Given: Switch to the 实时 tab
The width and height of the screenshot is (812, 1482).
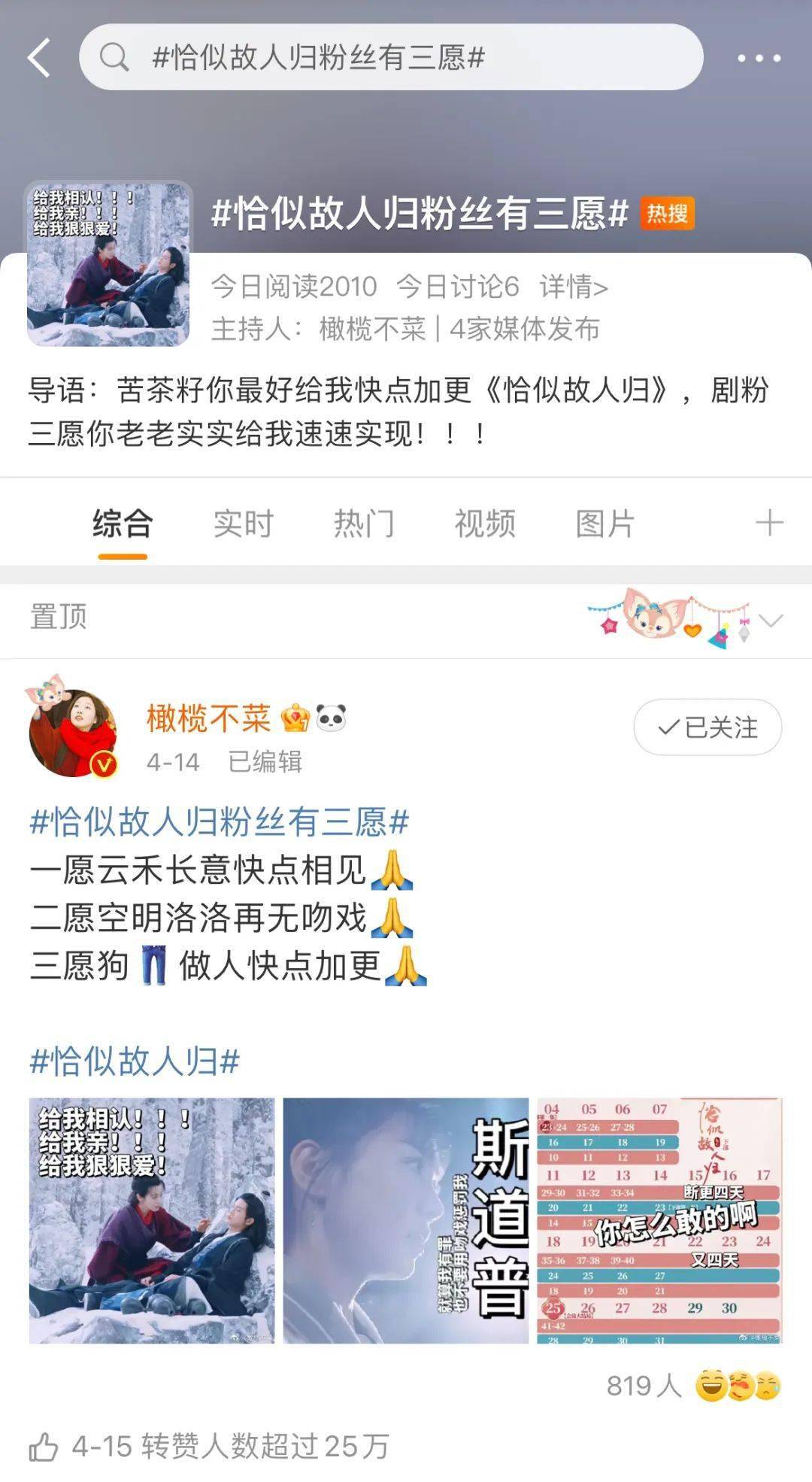Looking at the screenshot, I should pos(243,524).
